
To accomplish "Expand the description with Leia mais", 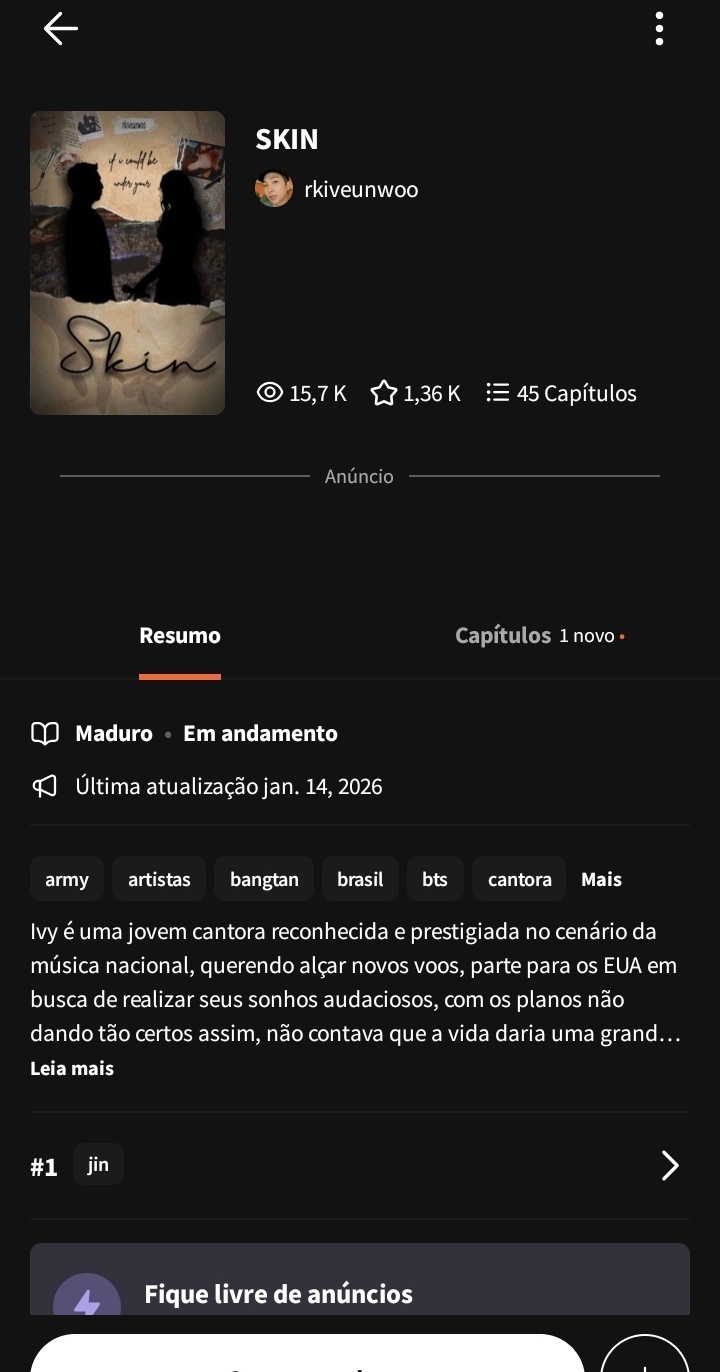I will pyautogui.click(x=72, y=1068).
